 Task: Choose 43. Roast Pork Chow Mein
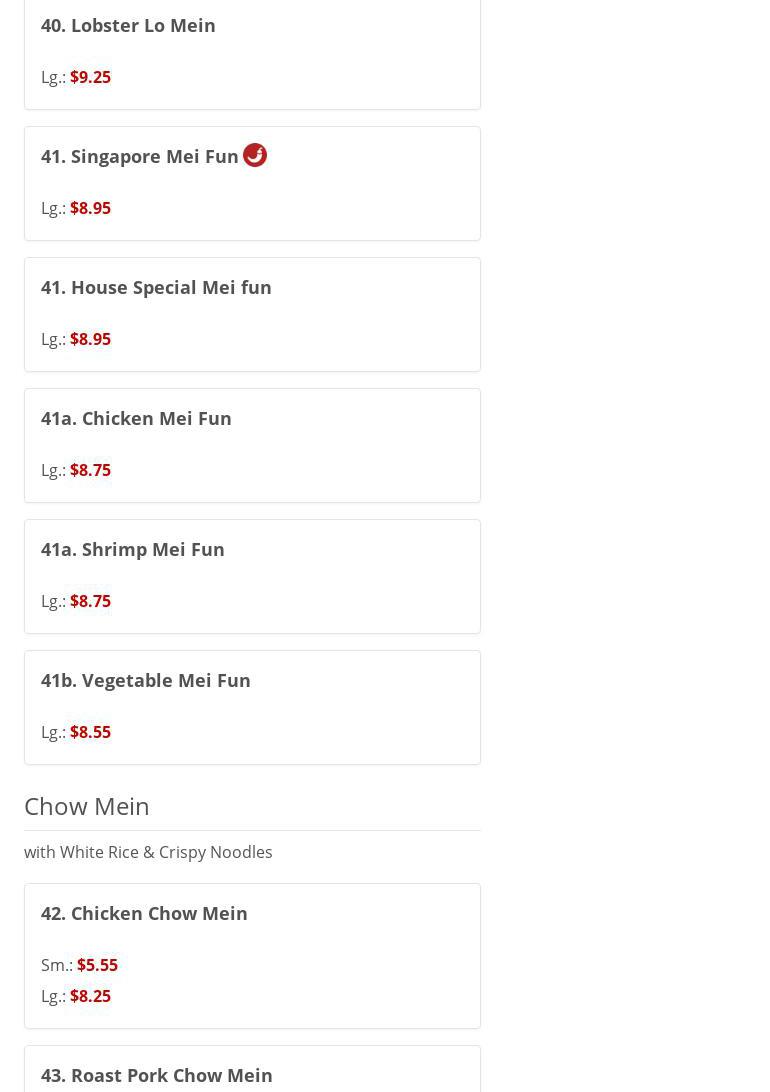(157, 1075)
